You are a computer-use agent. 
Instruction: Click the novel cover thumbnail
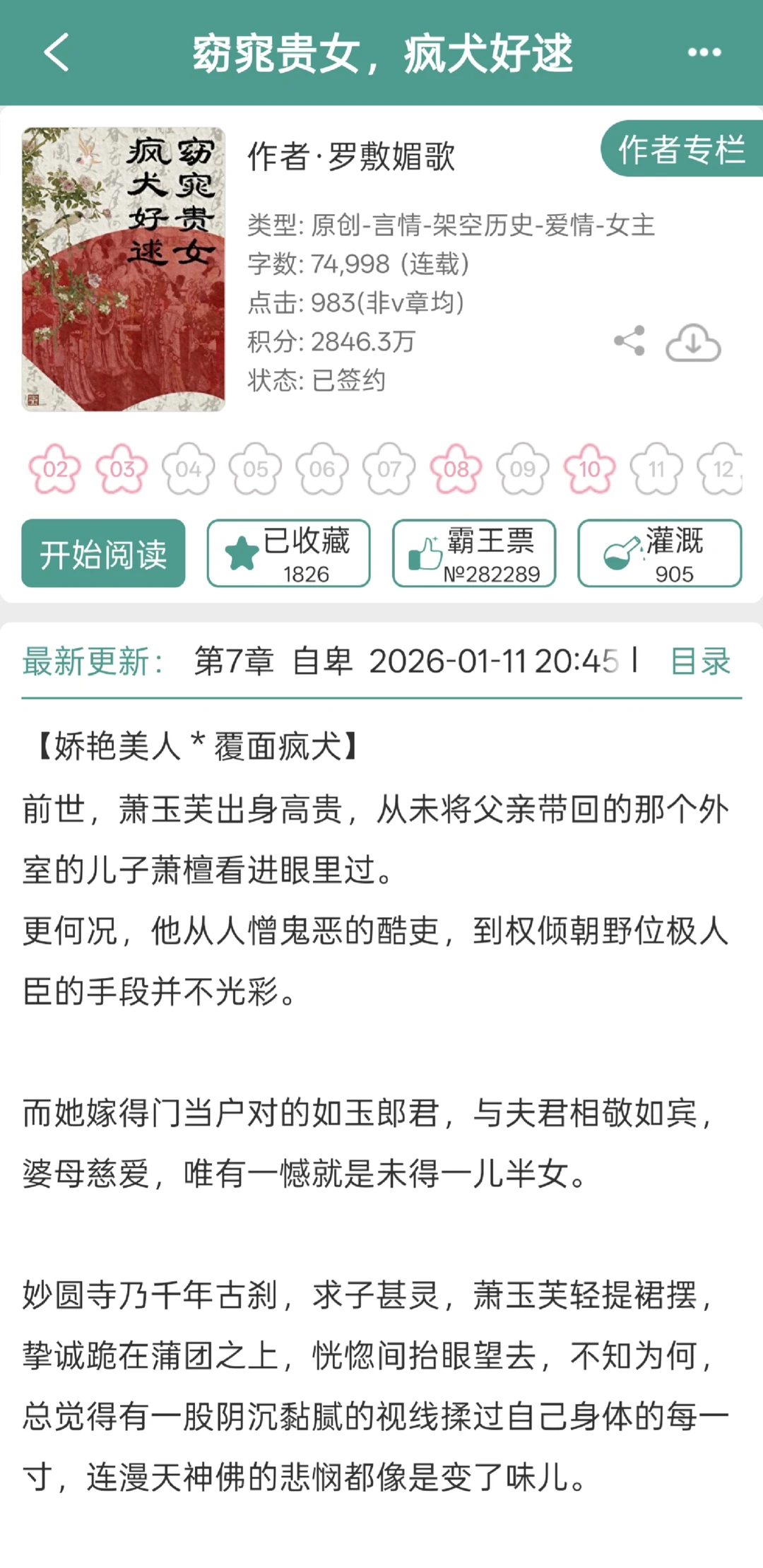click(123, 266)
